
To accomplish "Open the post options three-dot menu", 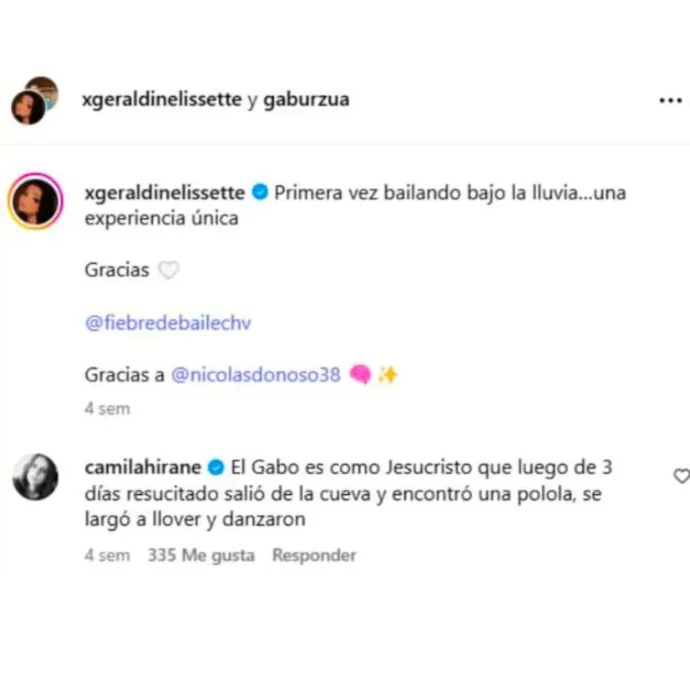I will [669, 101].
